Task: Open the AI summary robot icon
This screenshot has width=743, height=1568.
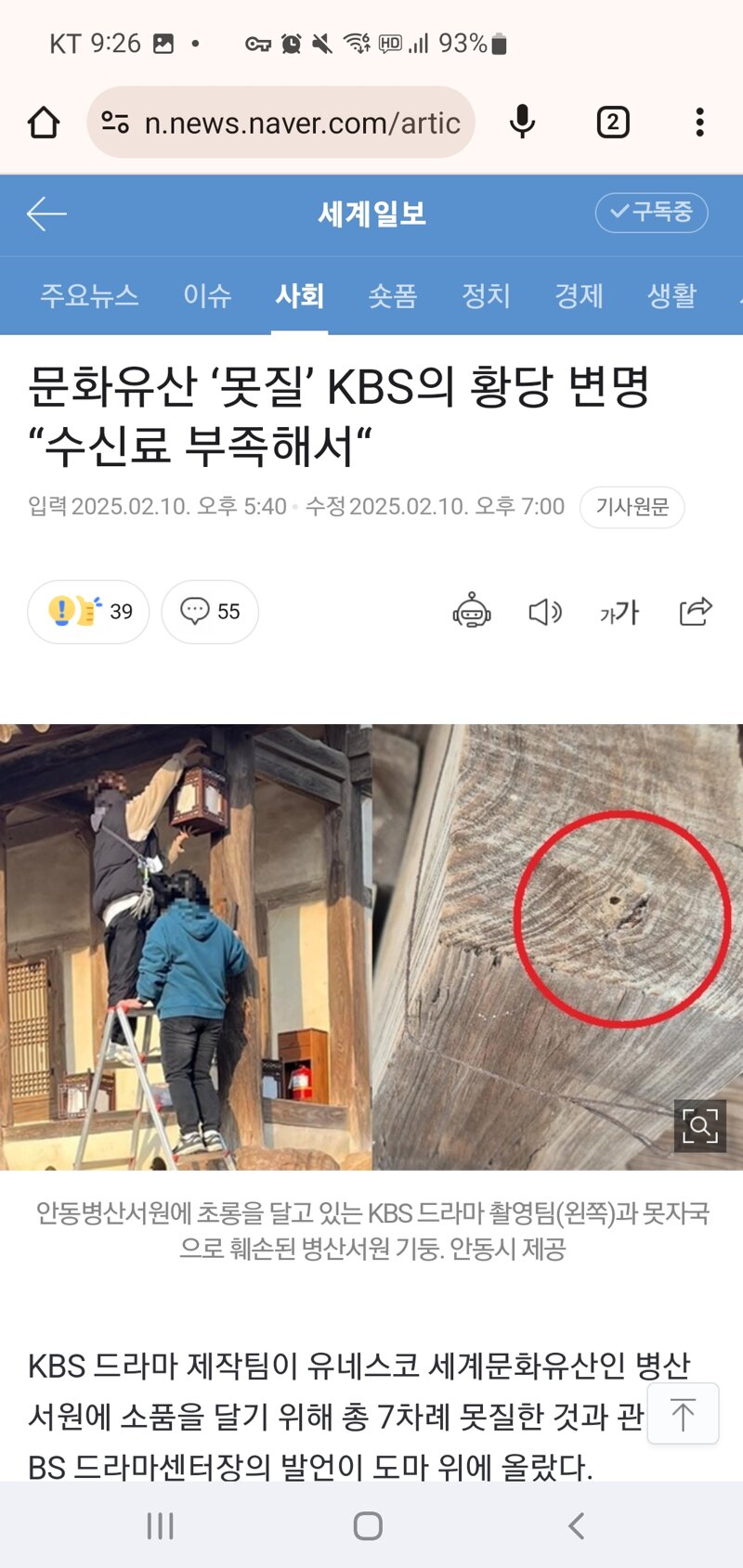Action: [x=472, y=612]
